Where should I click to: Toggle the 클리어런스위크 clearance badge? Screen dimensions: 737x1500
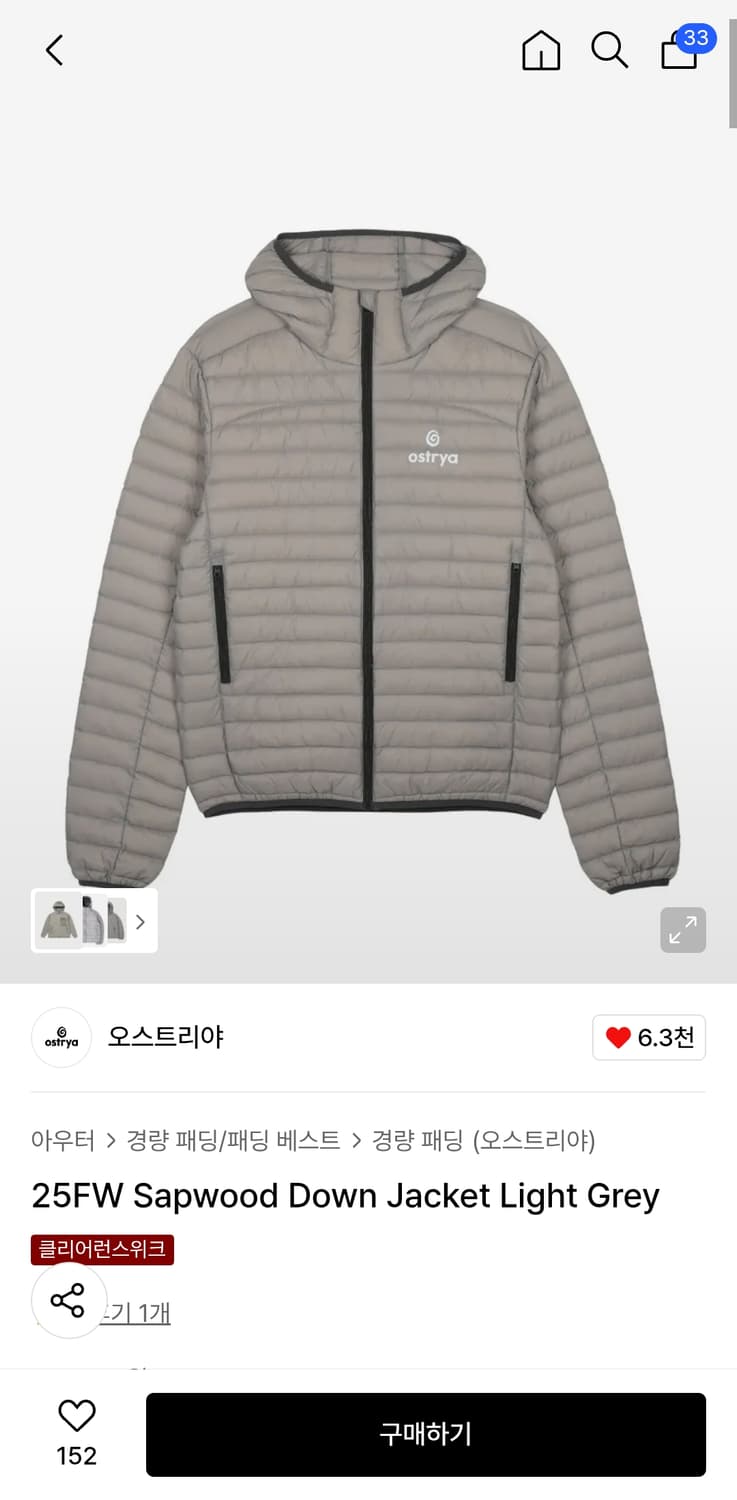102,1250
